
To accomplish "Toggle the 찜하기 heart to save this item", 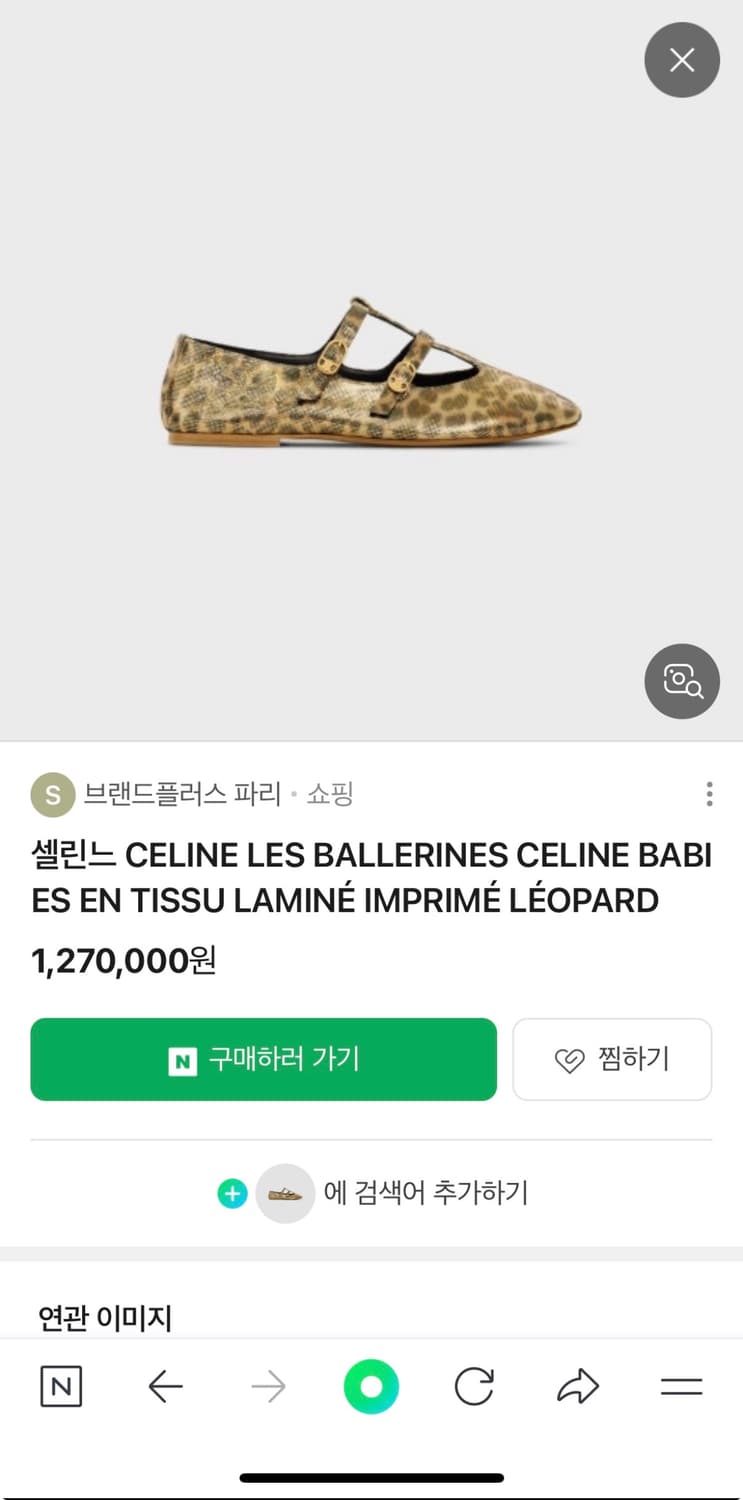I will click(612, 1059).
